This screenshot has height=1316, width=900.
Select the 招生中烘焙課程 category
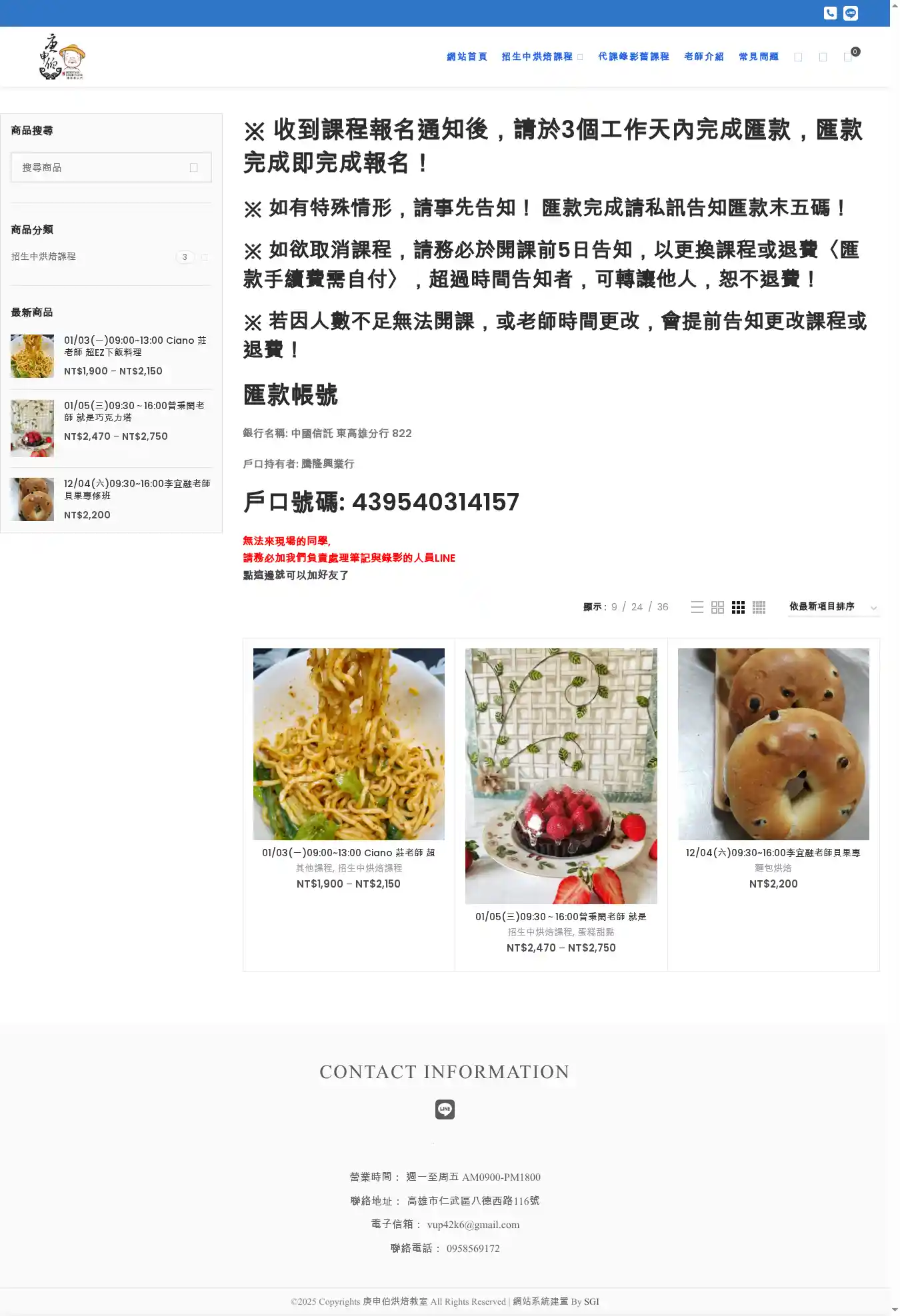pos(43,257)
